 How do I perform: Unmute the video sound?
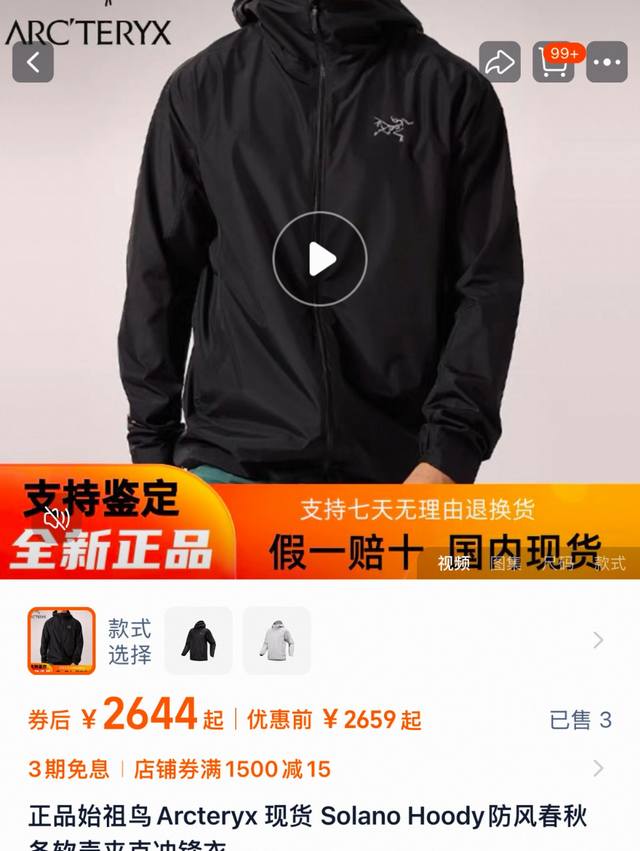57,517
